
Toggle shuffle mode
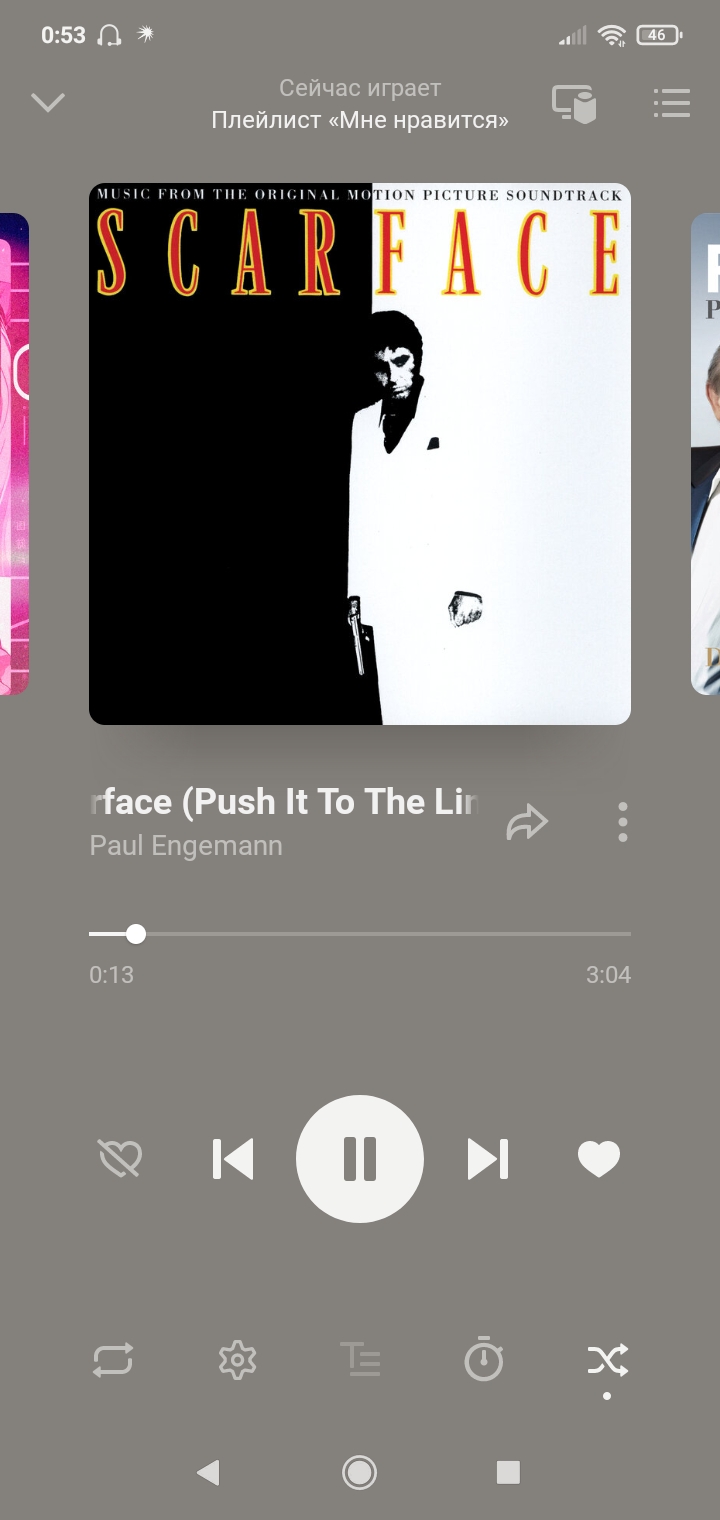pos(608,1361)
